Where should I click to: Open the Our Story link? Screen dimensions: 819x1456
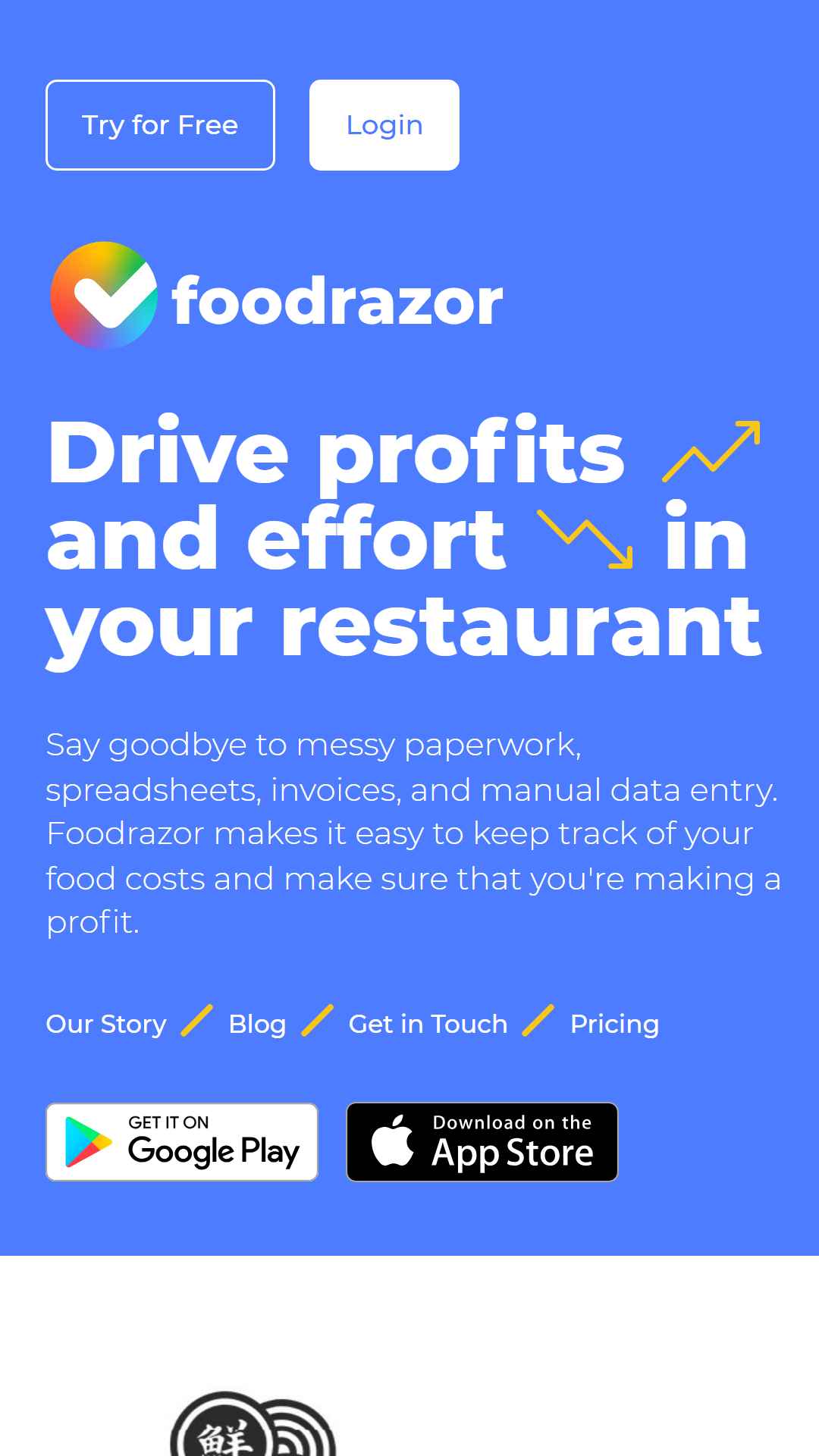[x=106, y=1024]
